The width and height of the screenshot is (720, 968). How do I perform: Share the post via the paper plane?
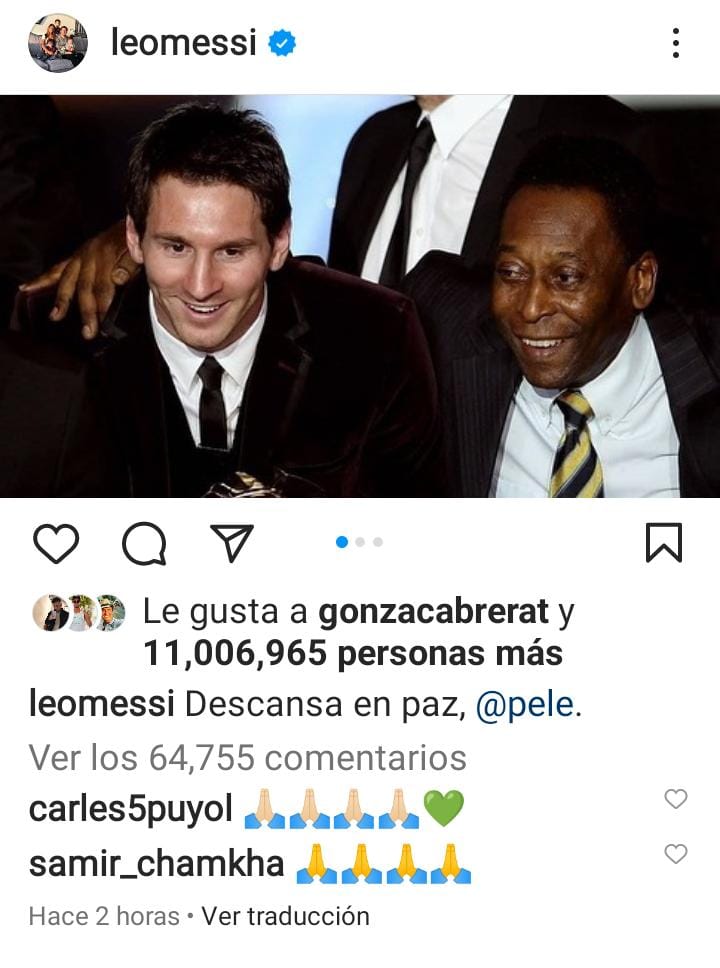(231, 543)
